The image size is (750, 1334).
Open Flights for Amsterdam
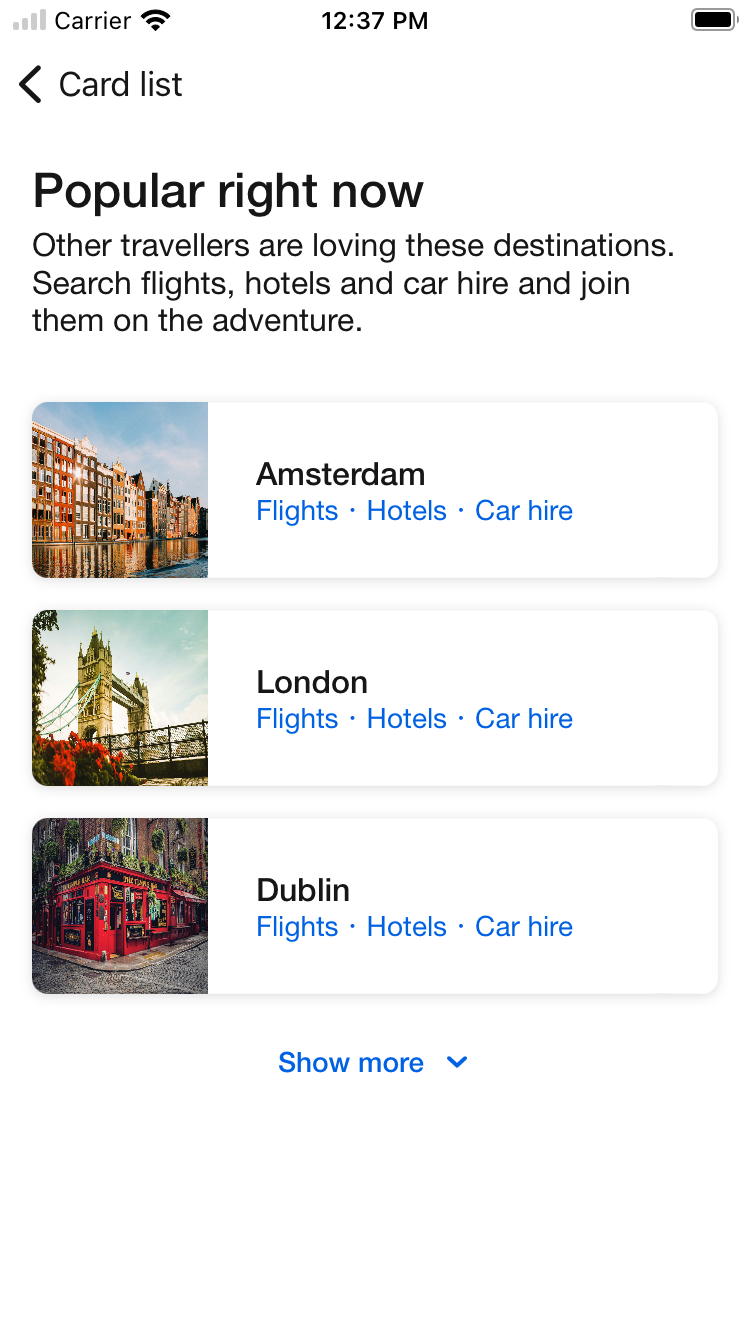pyautogui.click(x=297, y=511)
